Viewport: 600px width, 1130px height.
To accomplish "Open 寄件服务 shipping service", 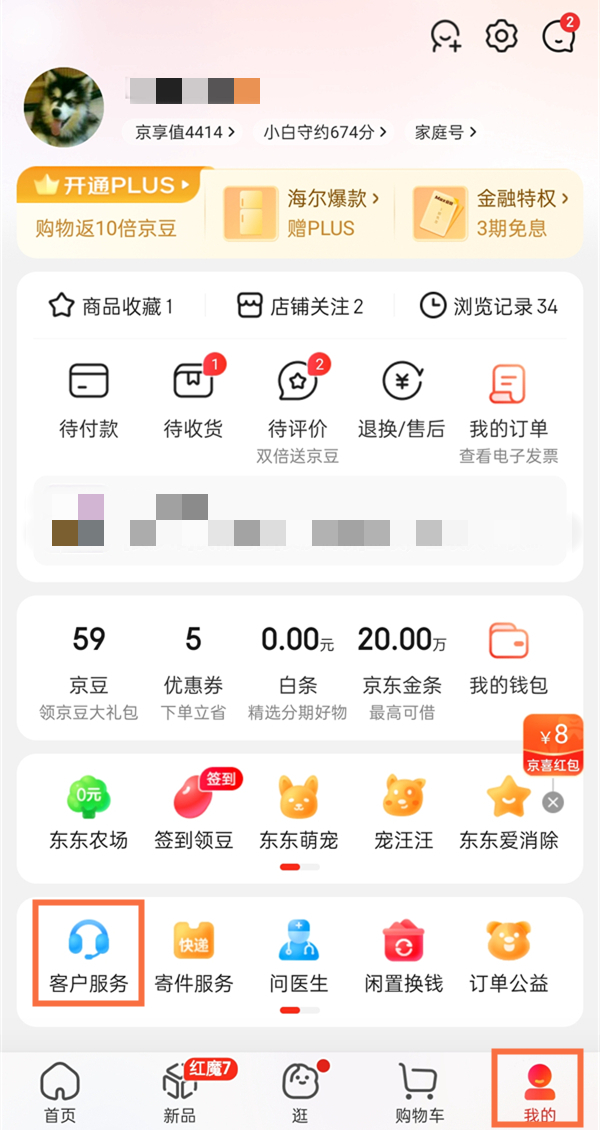I will tap(193, 954).
